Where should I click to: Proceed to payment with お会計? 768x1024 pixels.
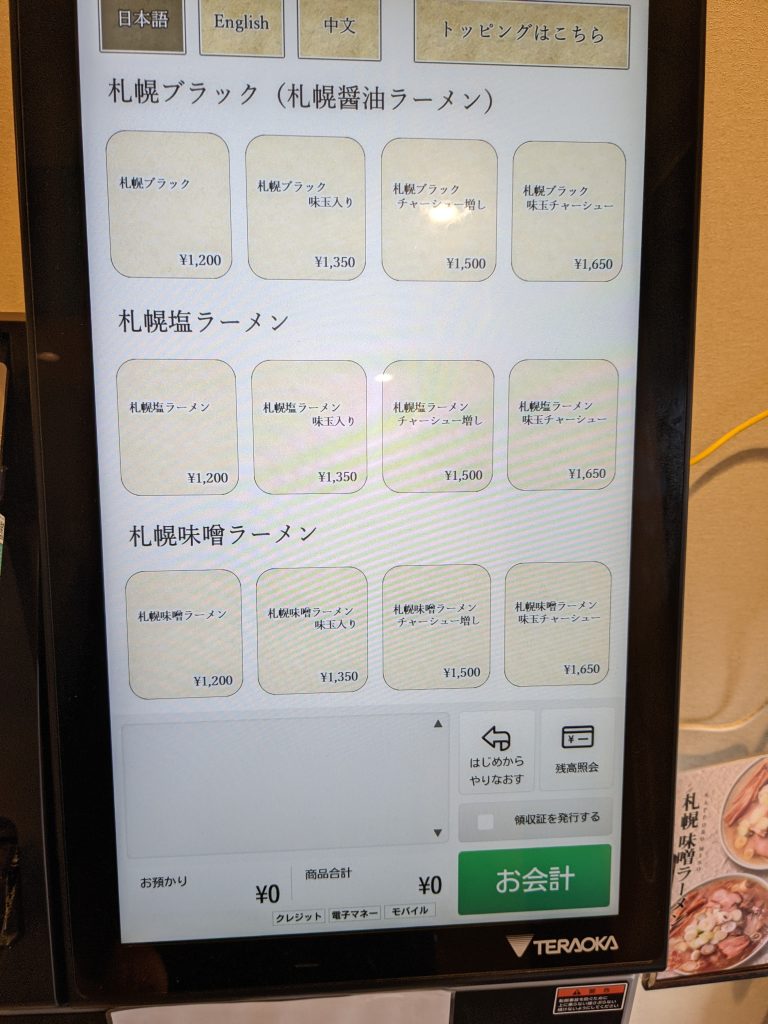pyautogui.click(x=534, y=880)
